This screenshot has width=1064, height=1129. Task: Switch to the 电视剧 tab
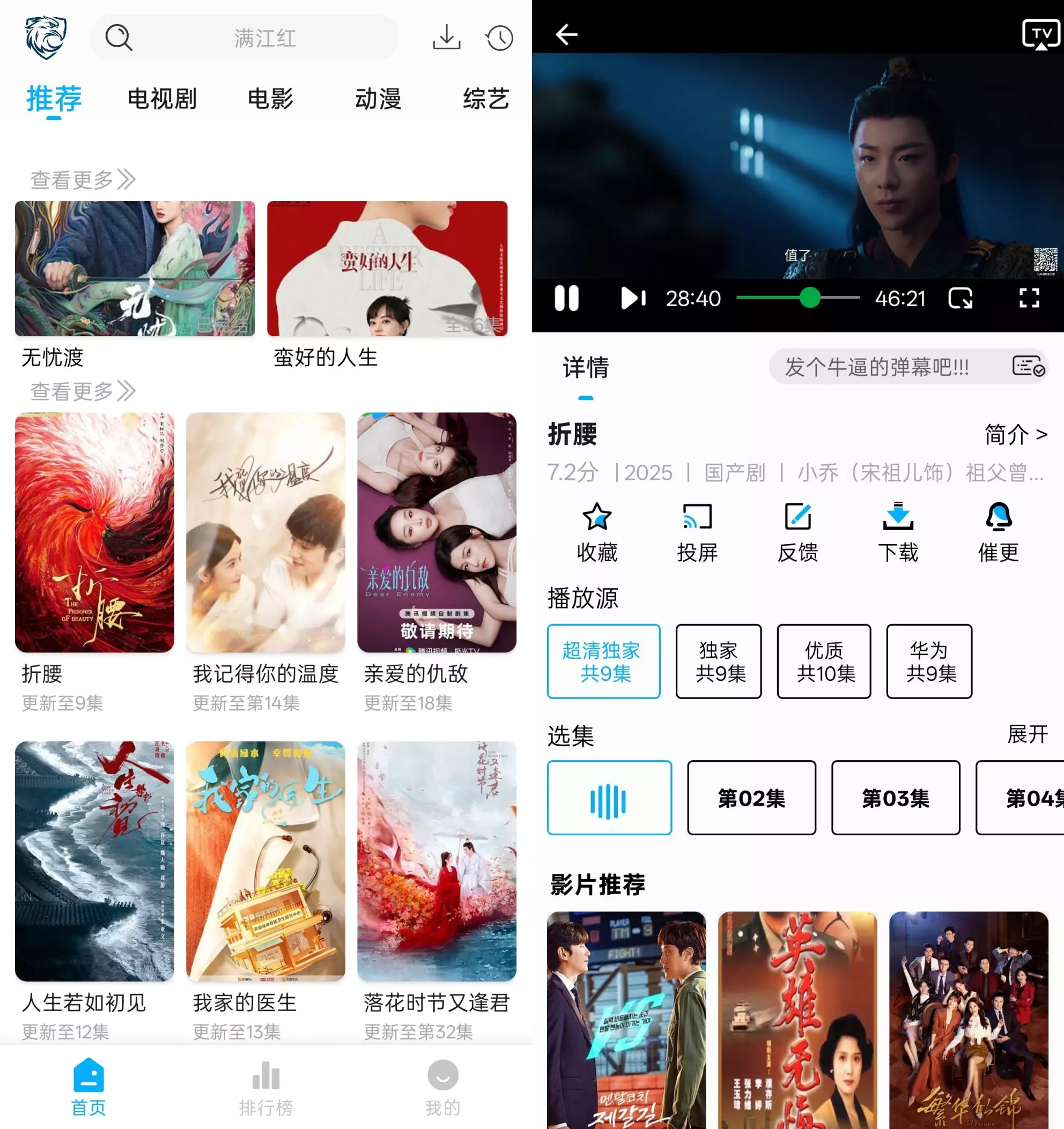(162, 99)
